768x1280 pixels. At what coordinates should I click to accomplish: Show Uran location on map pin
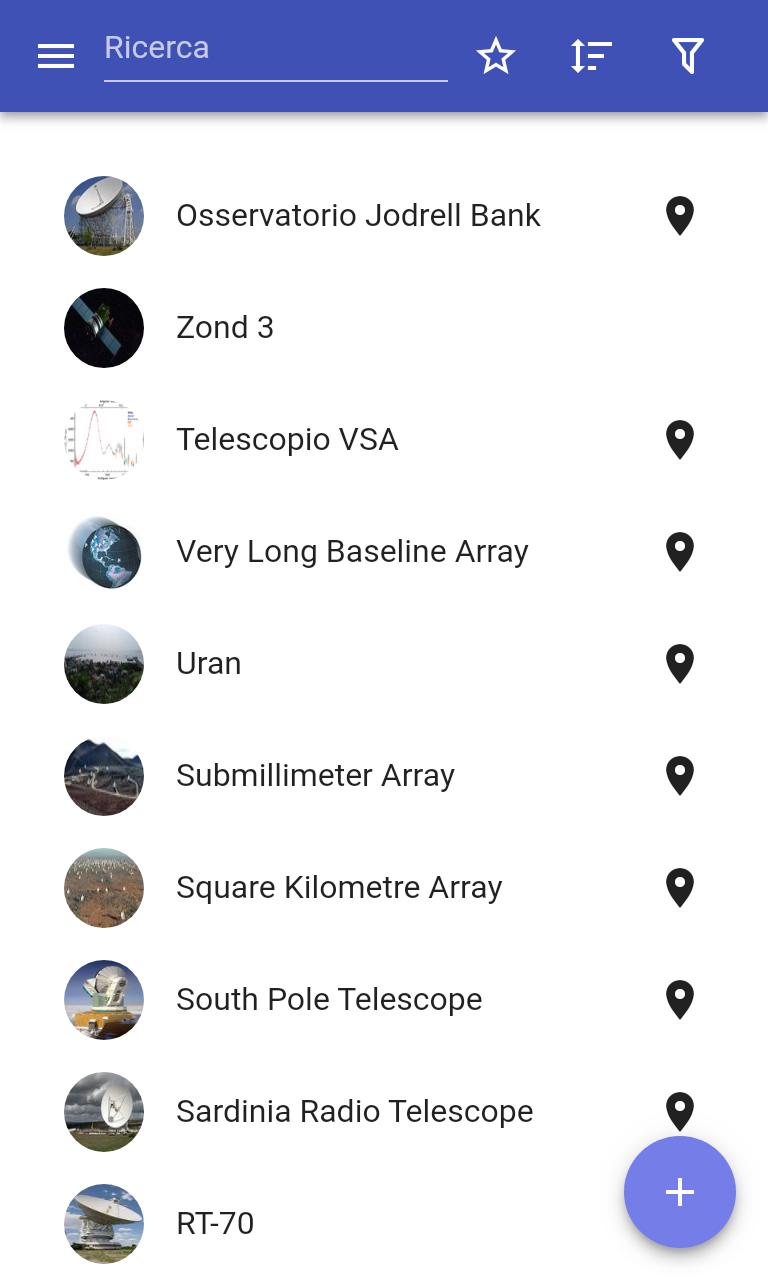[x=680, y=664]
